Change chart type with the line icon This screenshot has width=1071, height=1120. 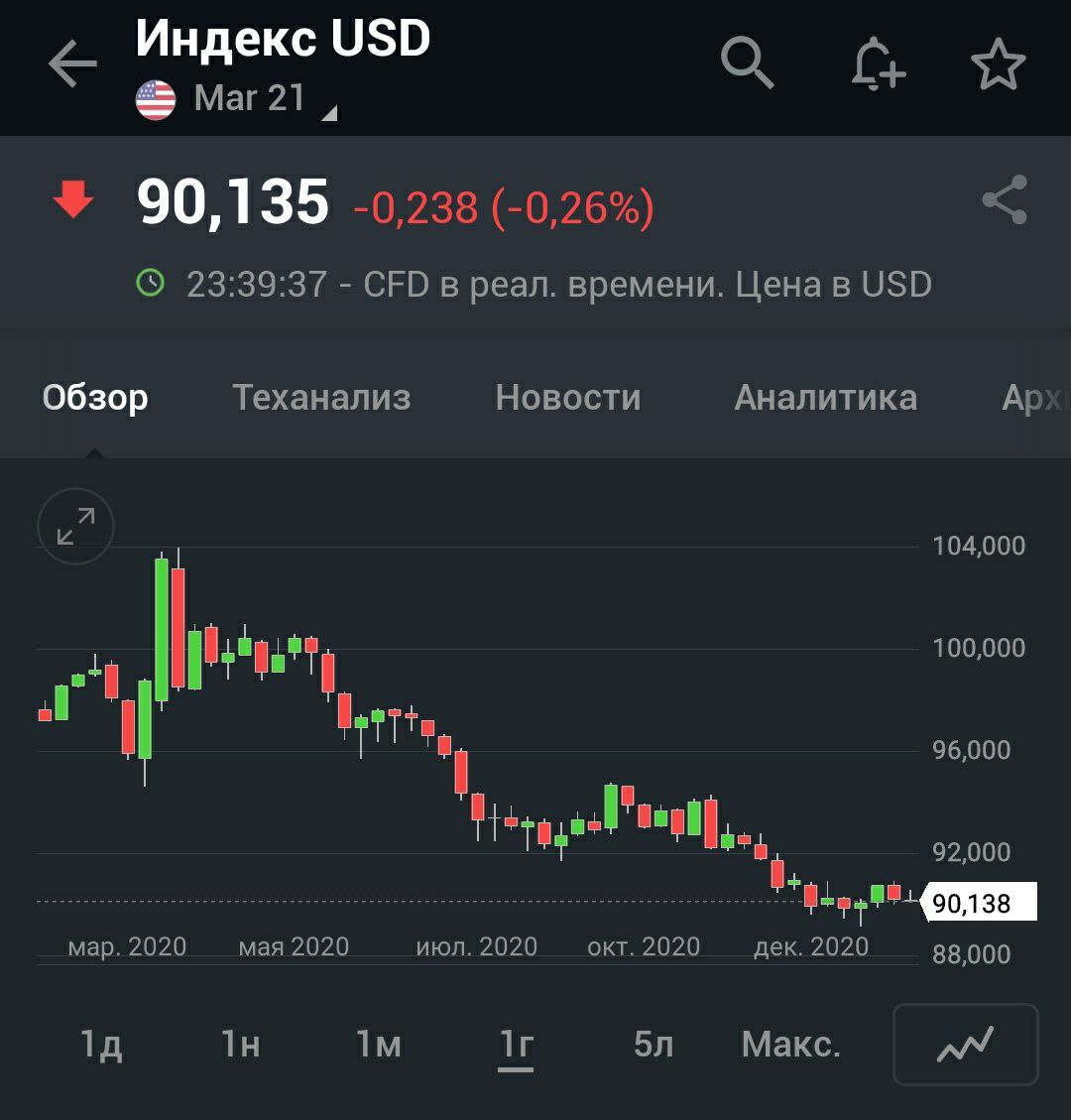click(965, 1045)
